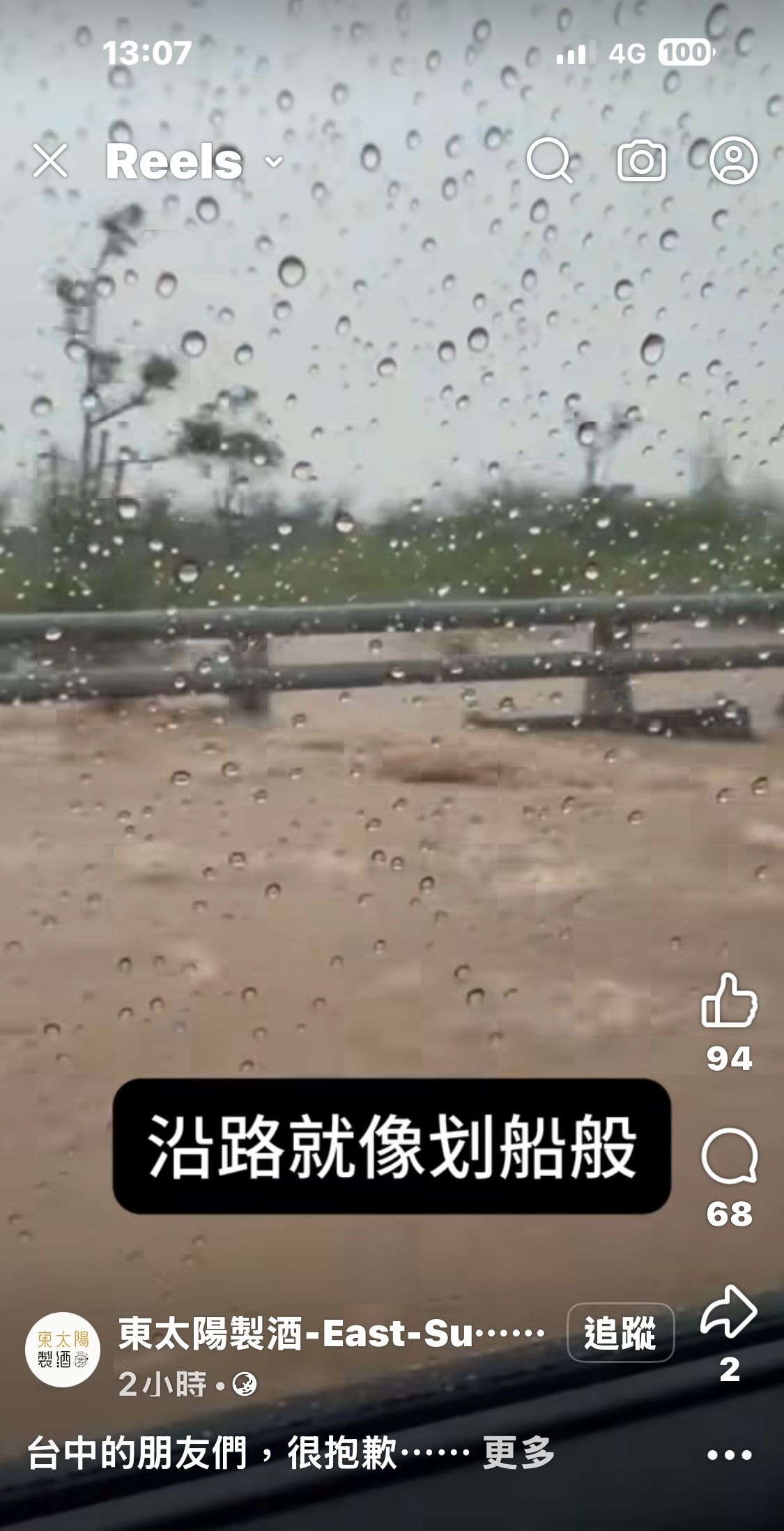The height and width of the screenshot is (1531, 784).
Task: Close the Reels viewer
Action: tap(50, 161)
